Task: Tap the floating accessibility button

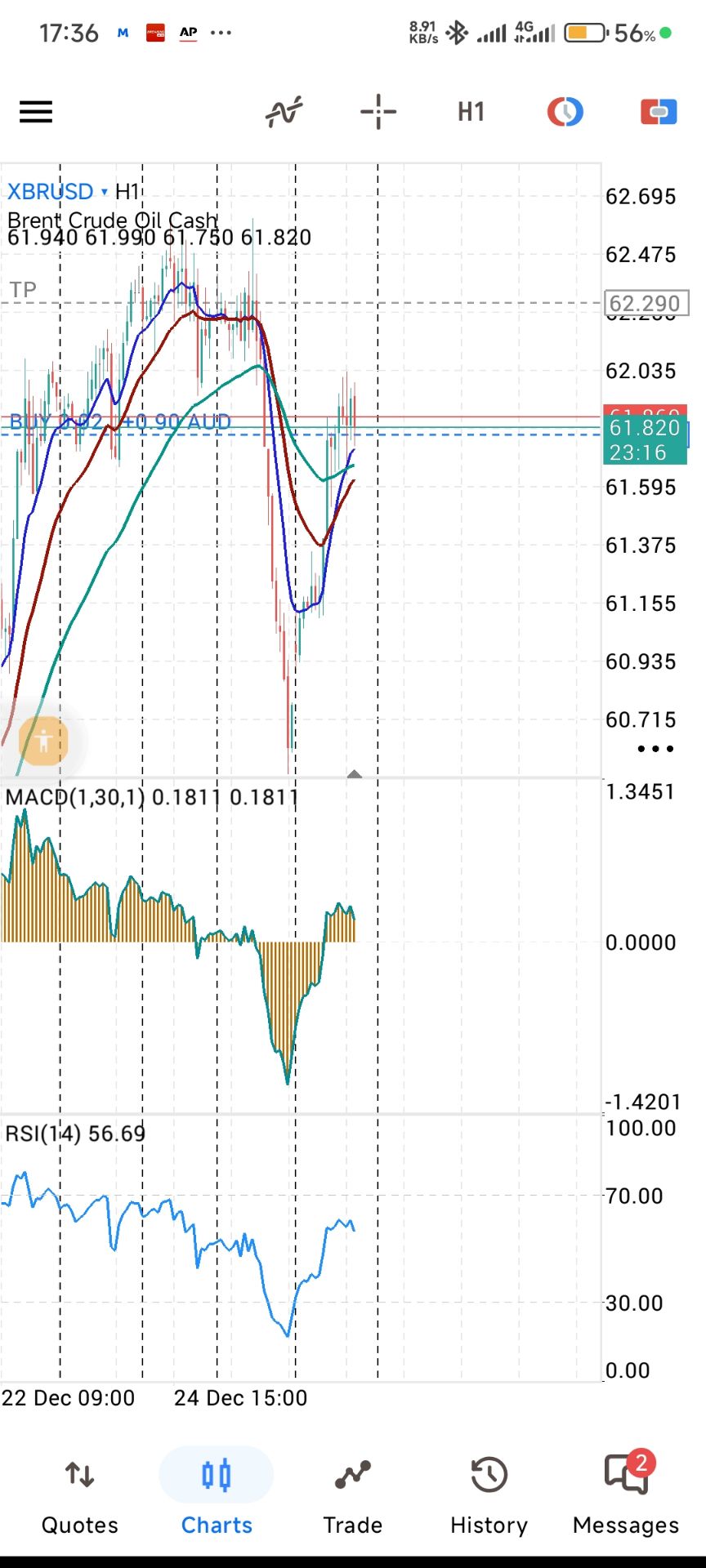Action: point(43,741)
